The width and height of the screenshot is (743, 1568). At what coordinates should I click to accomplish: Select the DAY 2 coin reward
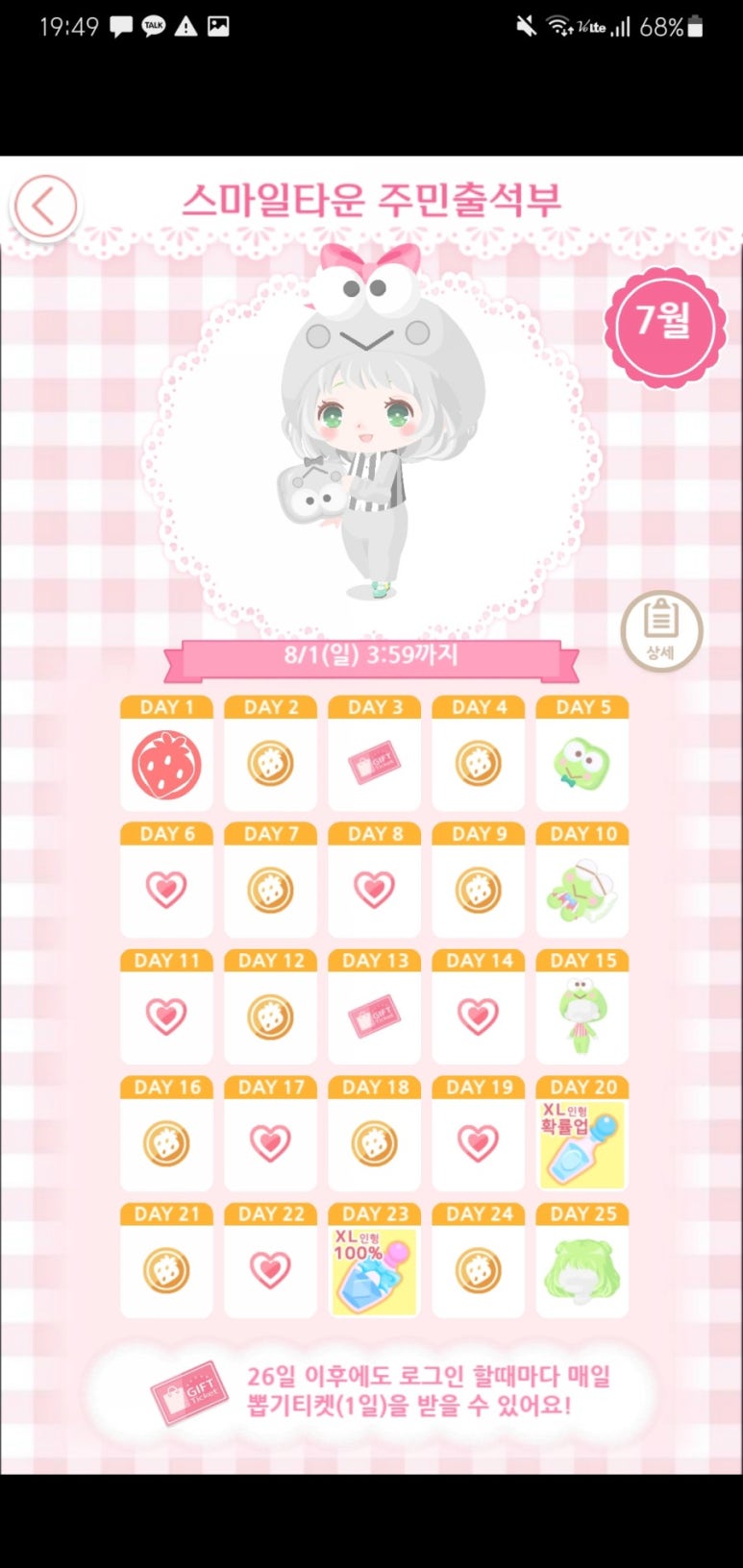(270, 765)
